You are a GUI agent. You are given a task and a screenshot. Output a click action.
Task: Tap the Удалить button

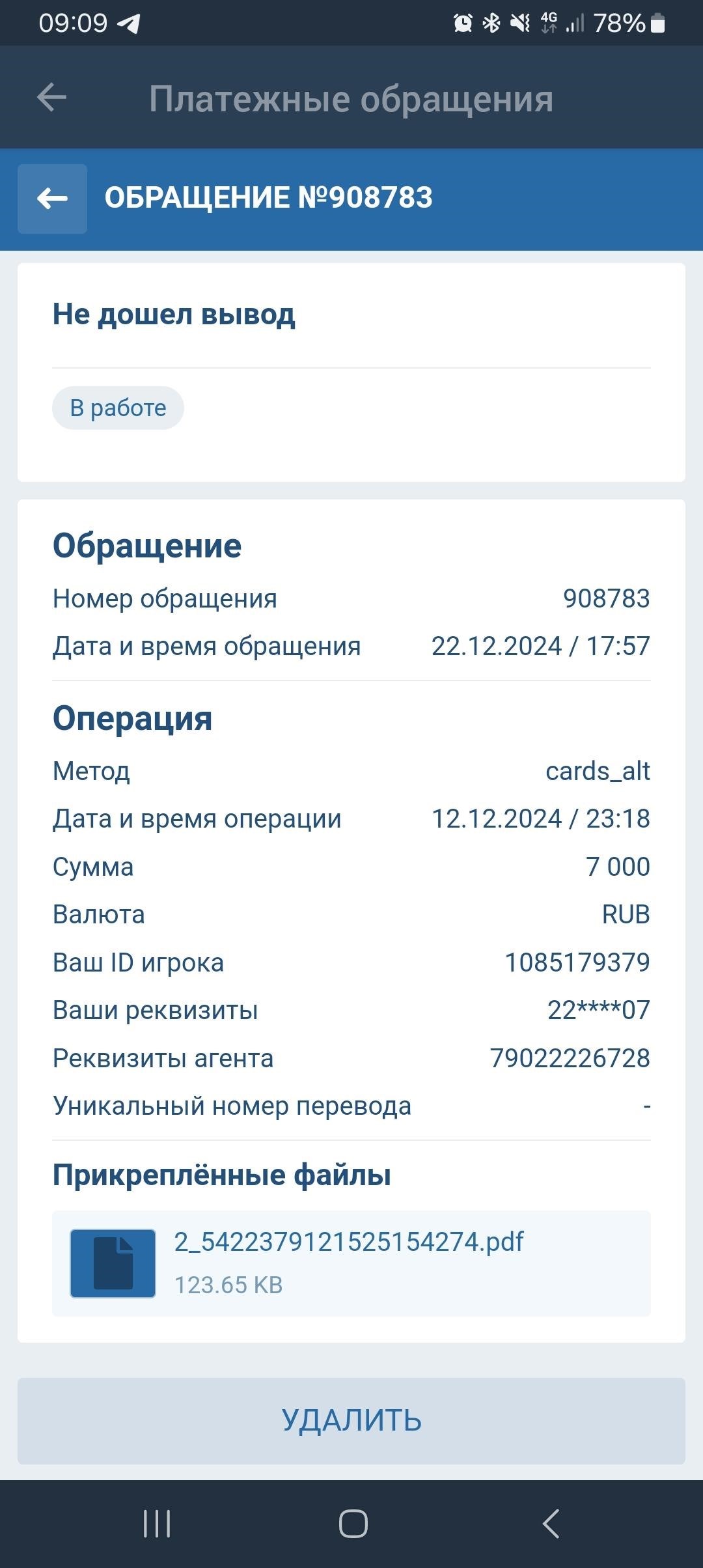[x=351, y=1421]
